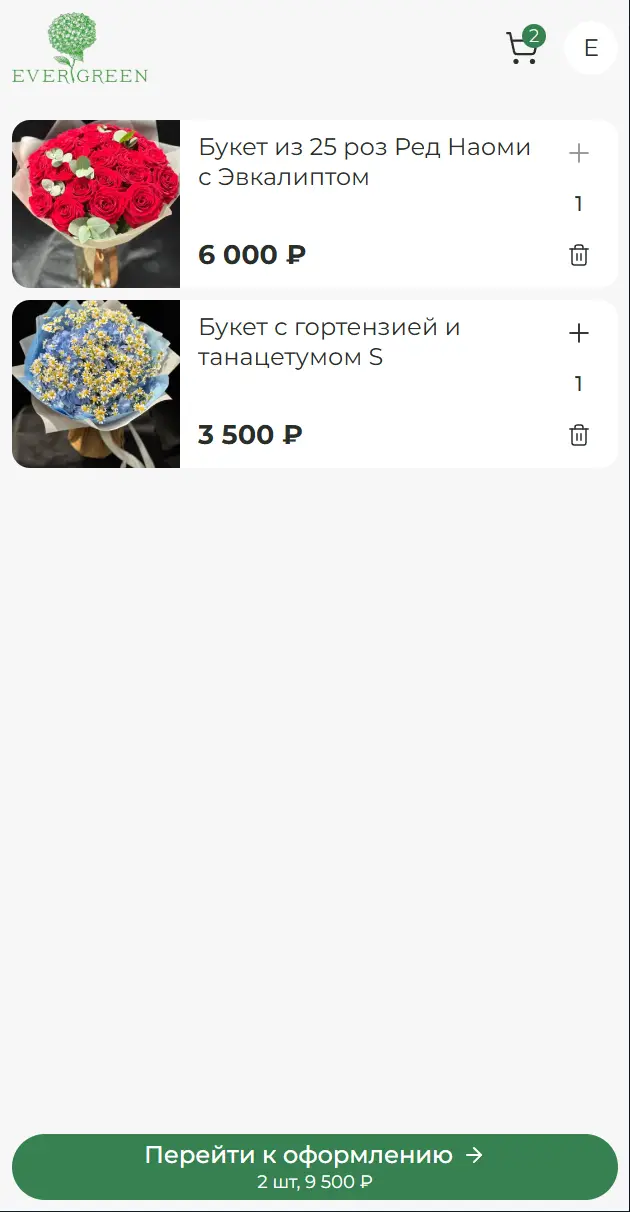Open the hydrangea bouquet photo
Image resolution: width=630 pixels, height=1212 pixels.
coord(96,384)
